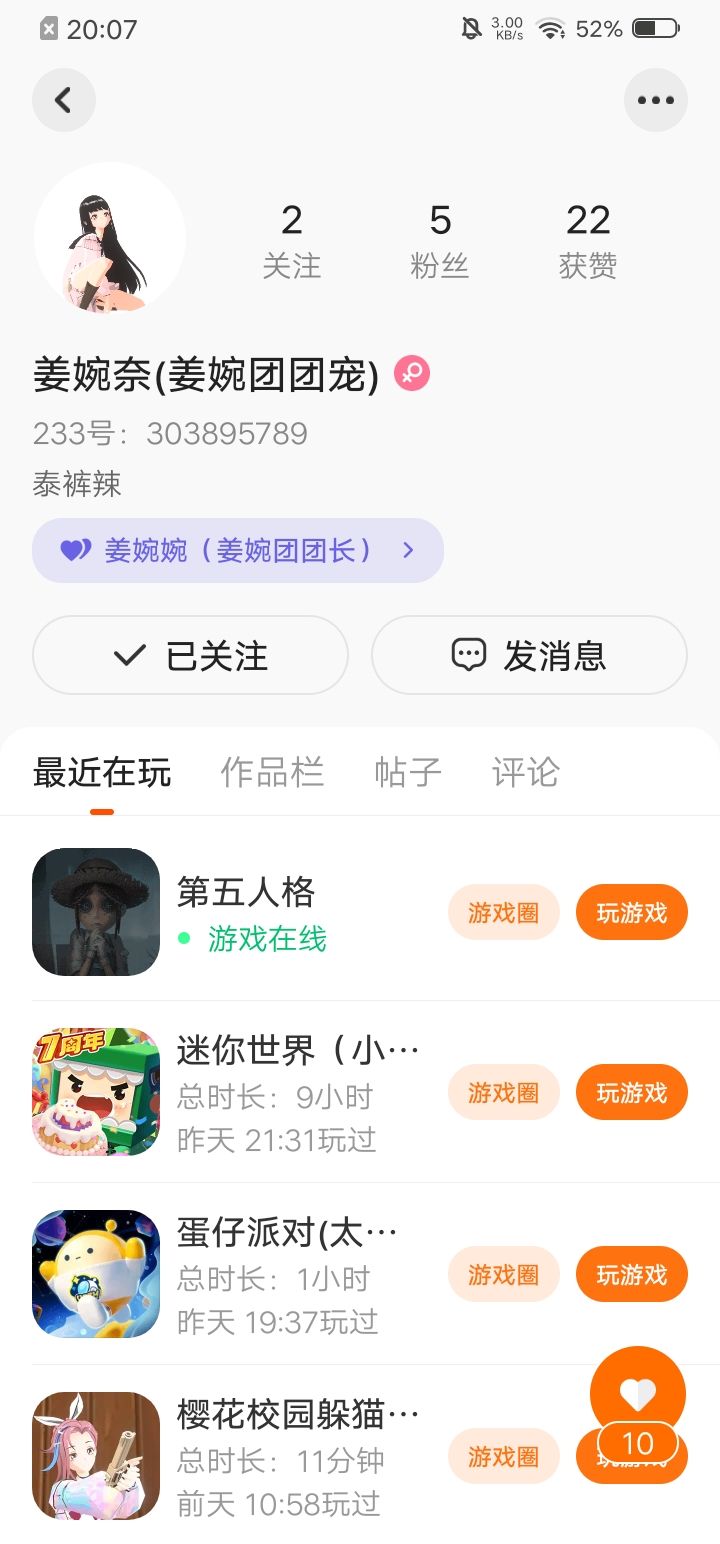The height and width of the screenshot is (1544, 720).
Task: Open the profile avatar picture
Action: pyautogui.click(x=110, y=238)
